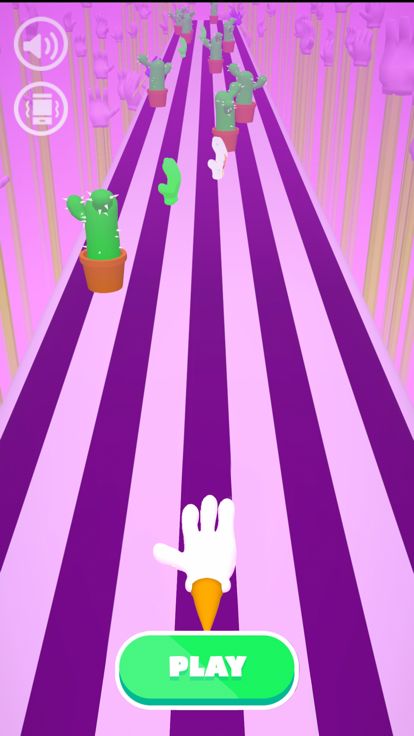
Task: Toggle the sound speaker icon
Action: (41, 44)
